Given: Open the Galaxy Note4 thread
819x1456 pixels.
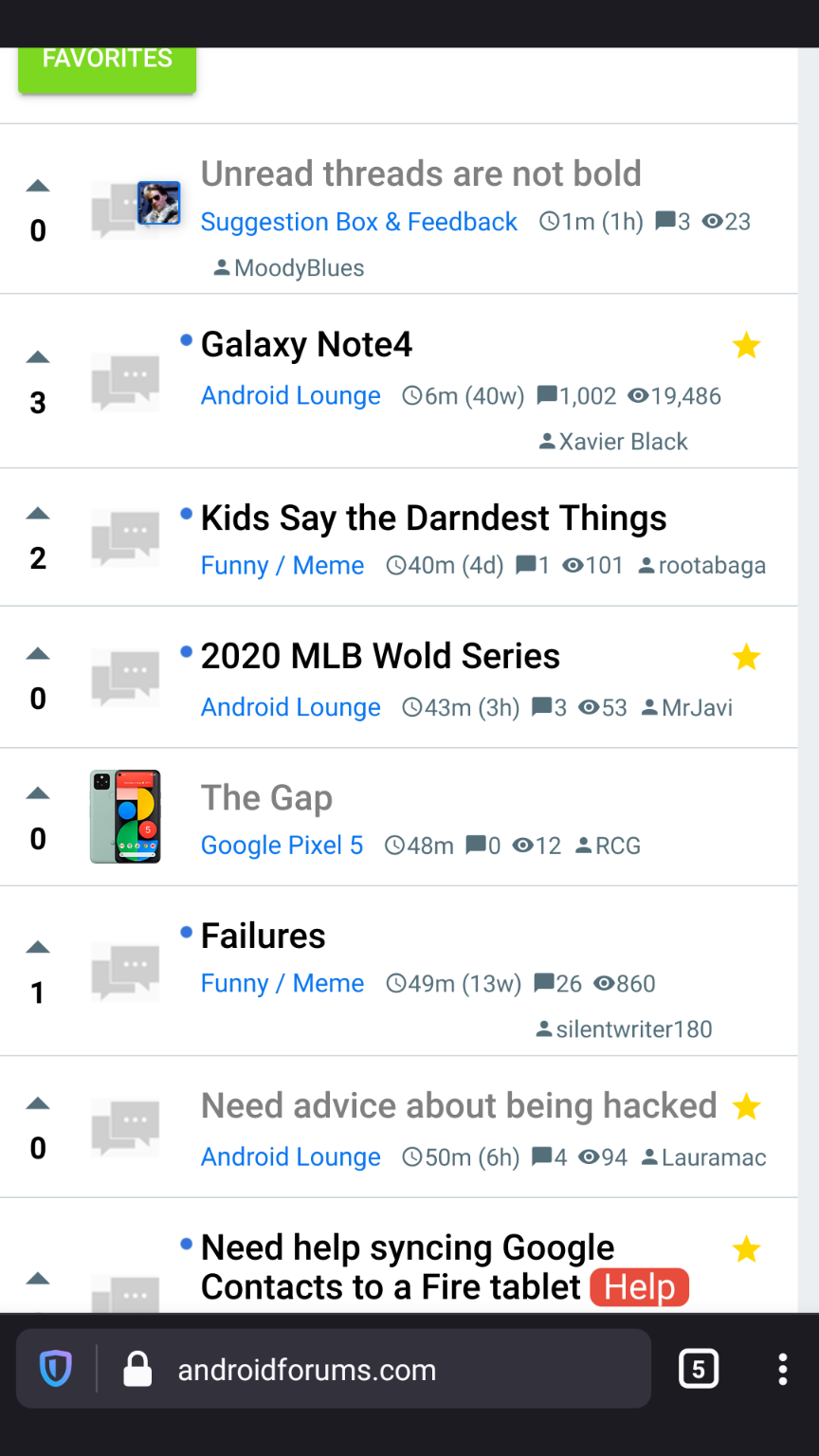Looking at the screenshot, I should 306,345.
